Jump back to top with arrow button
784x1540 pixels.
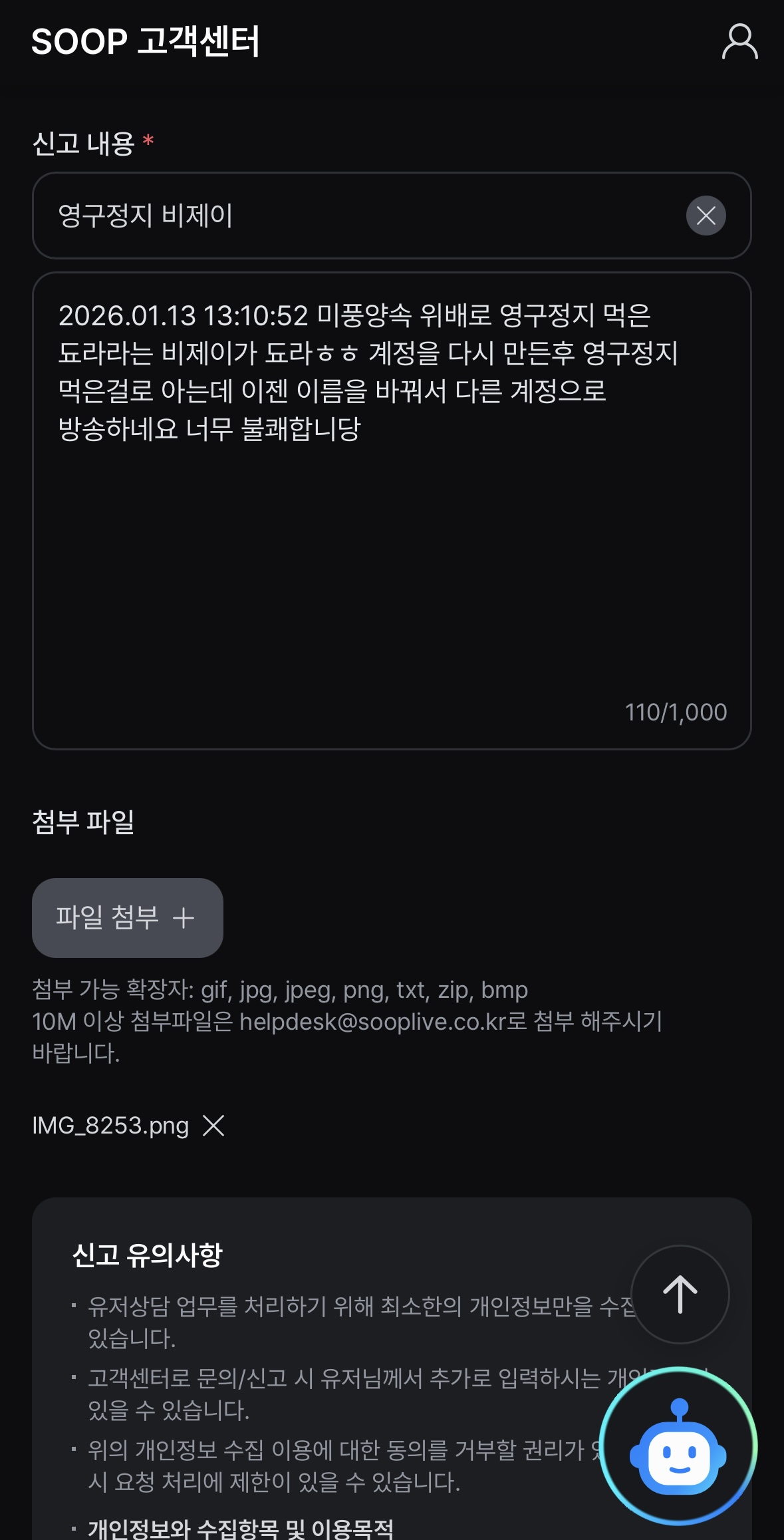pyautogui.click(x=680, y=1294)
